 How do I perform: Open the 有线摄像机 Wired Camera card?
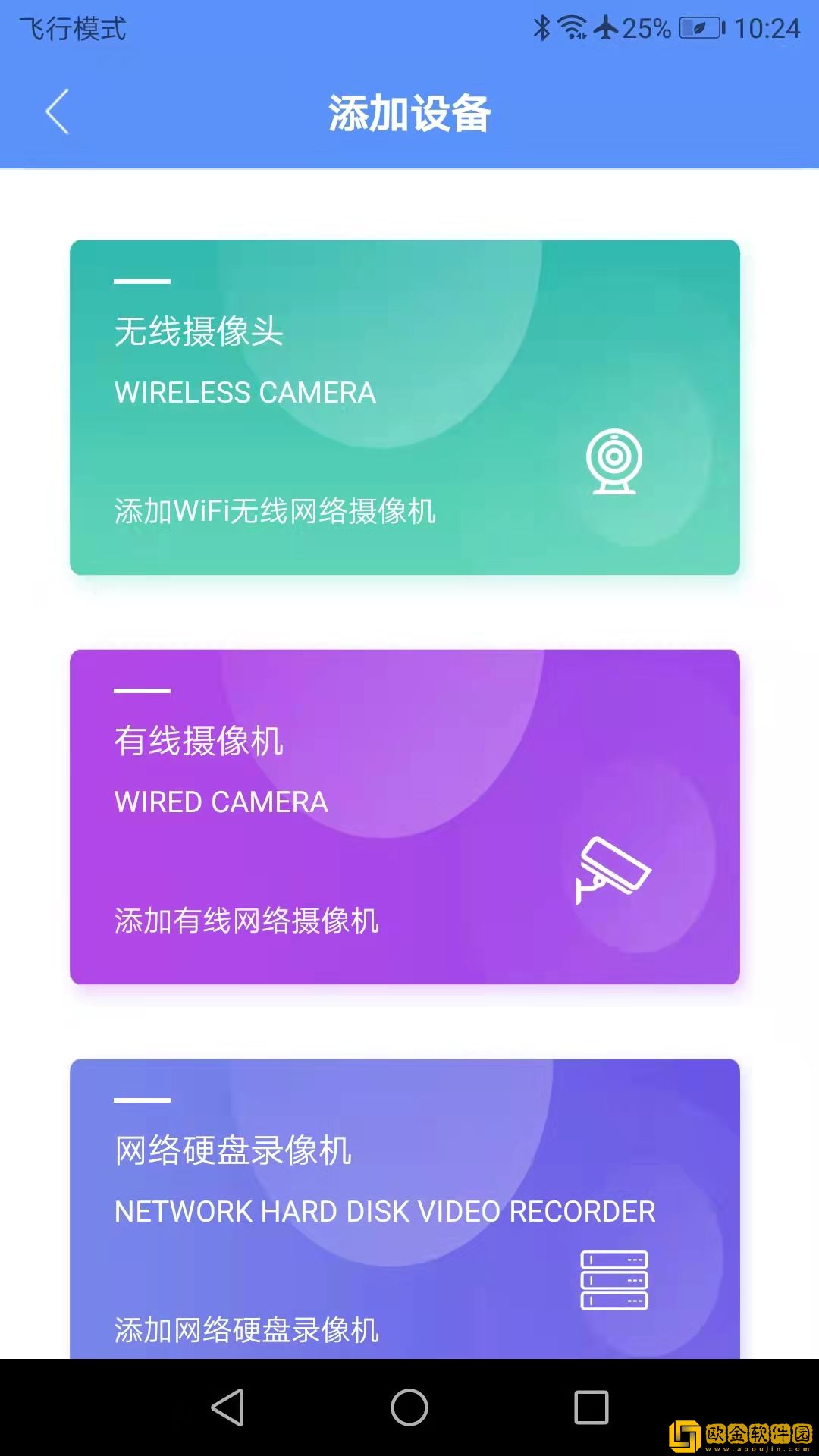404,817
